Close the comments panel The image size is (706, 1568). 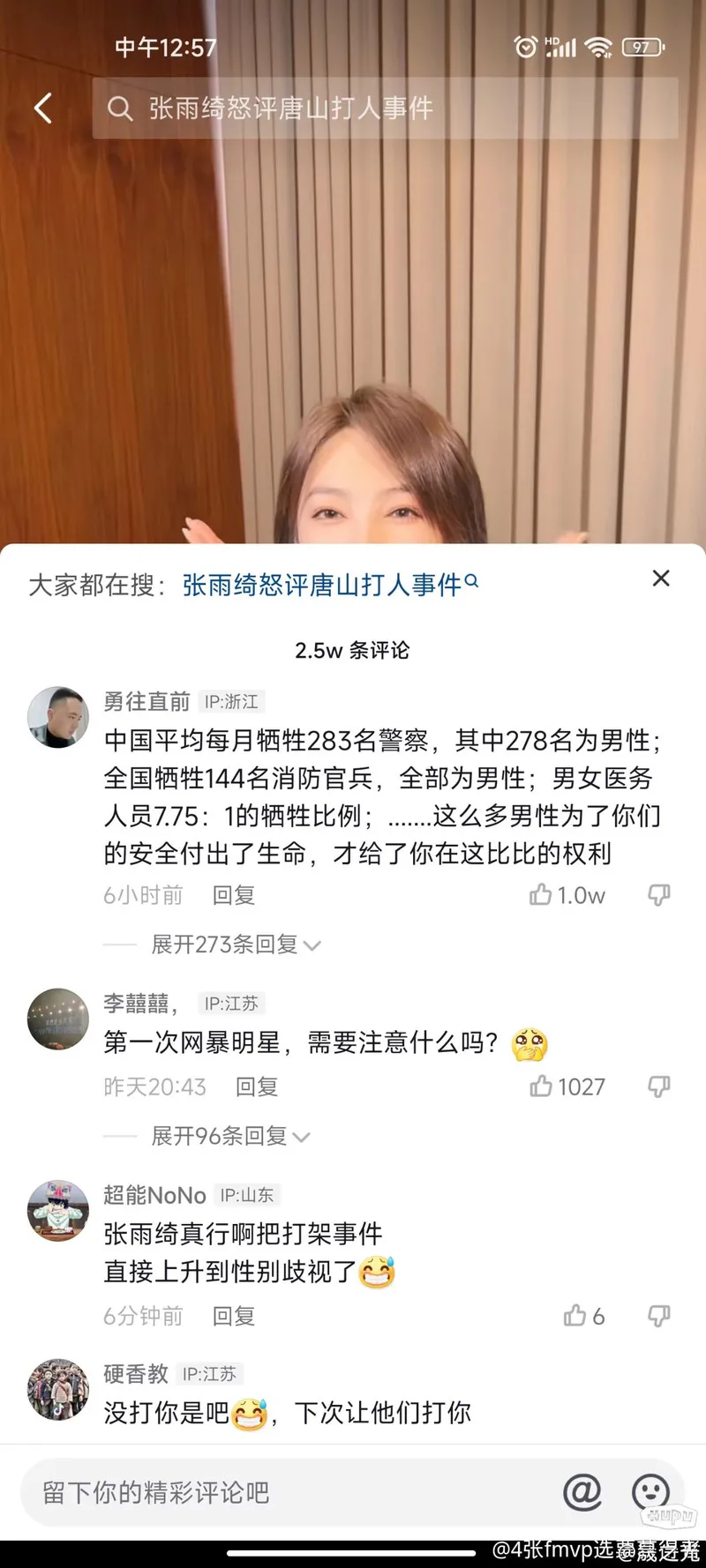coord(660,579)
